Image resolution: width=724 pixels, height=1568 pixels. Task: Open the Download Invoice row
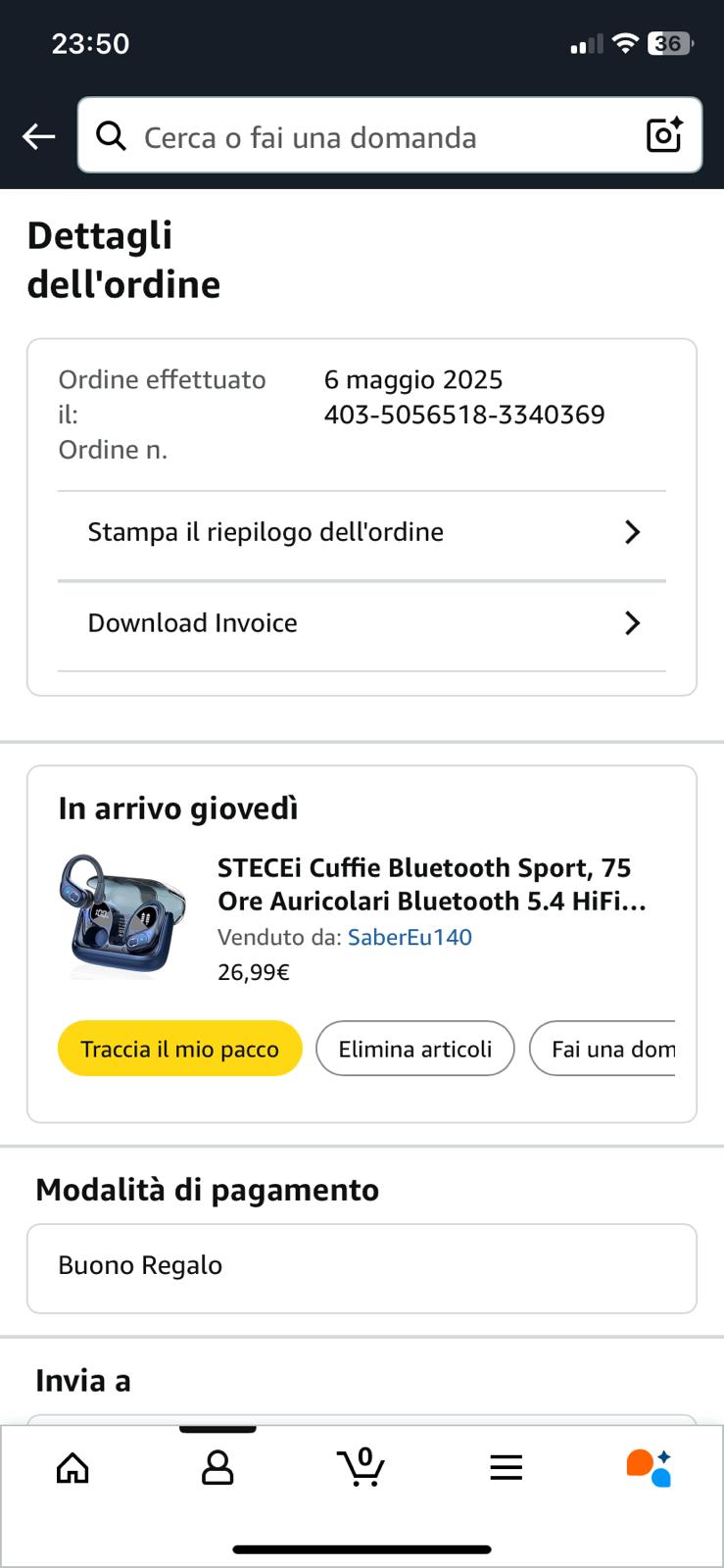pos(362,623)
